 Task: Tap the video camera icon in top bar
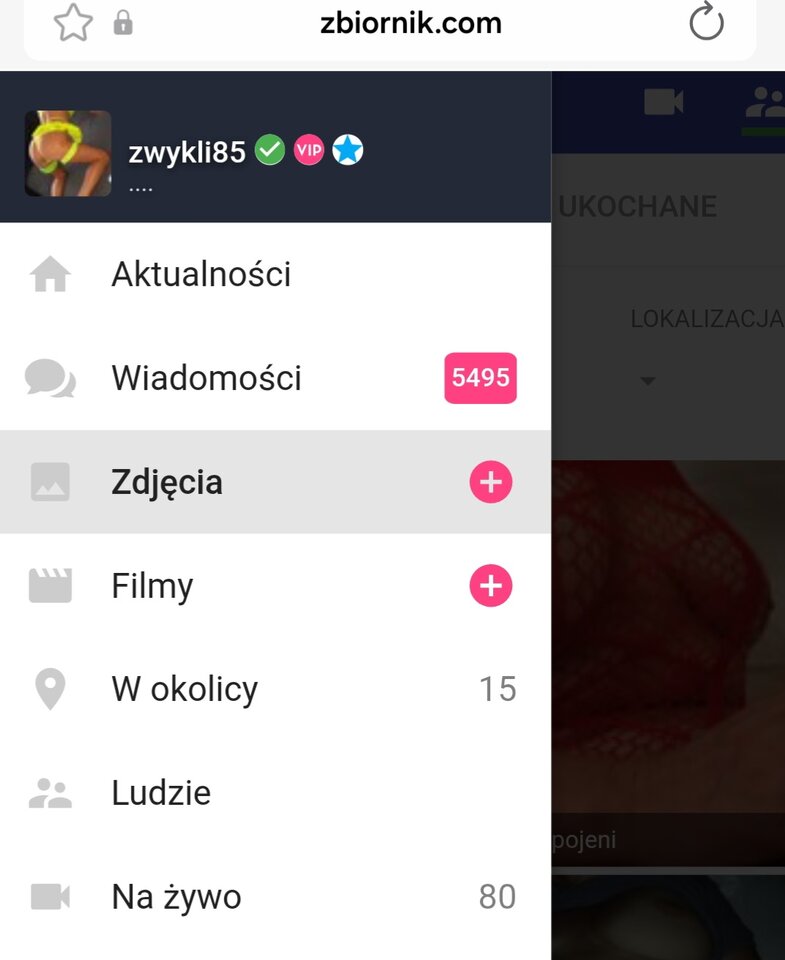tap(663, 101)
